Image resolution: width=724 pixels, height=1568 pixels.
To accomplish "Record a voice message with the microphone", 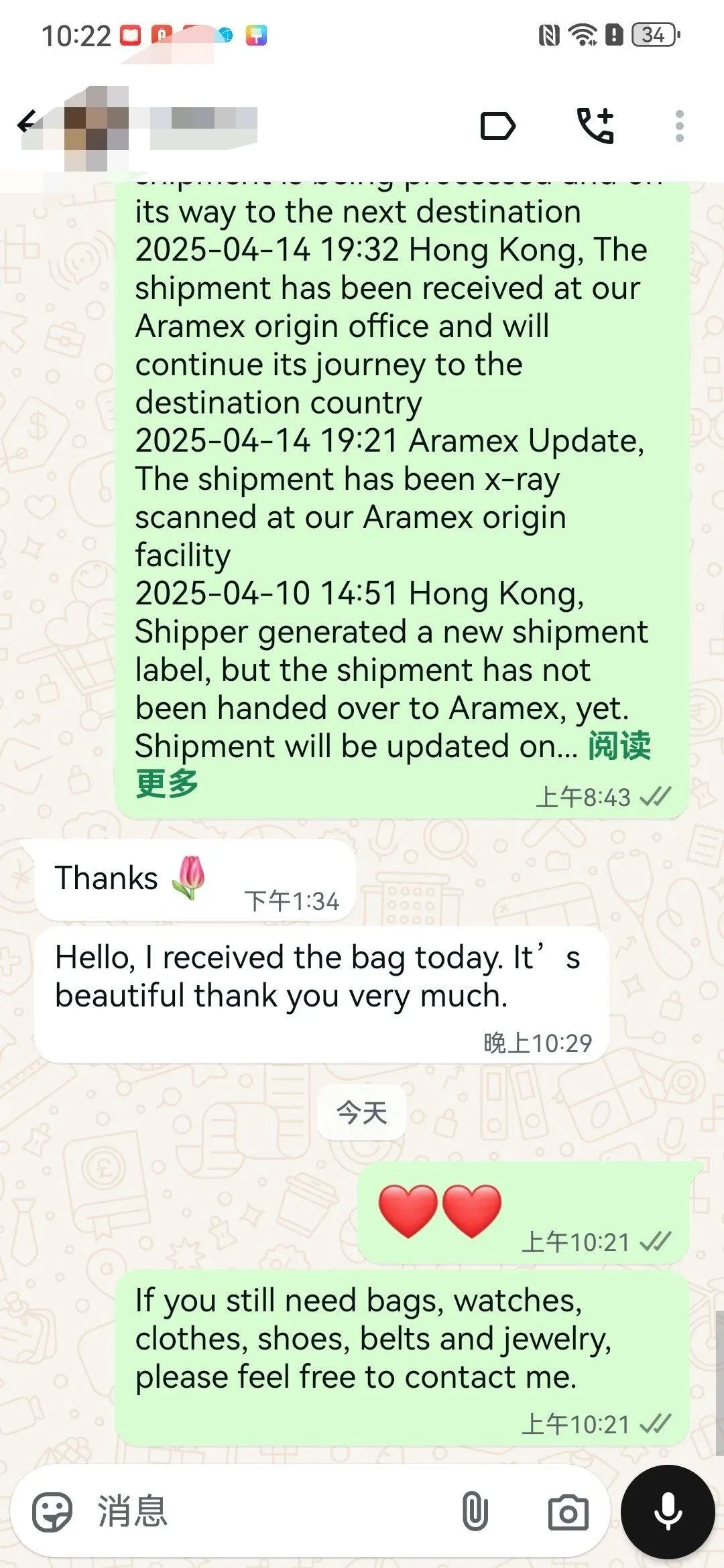I will click(668, 1512).
